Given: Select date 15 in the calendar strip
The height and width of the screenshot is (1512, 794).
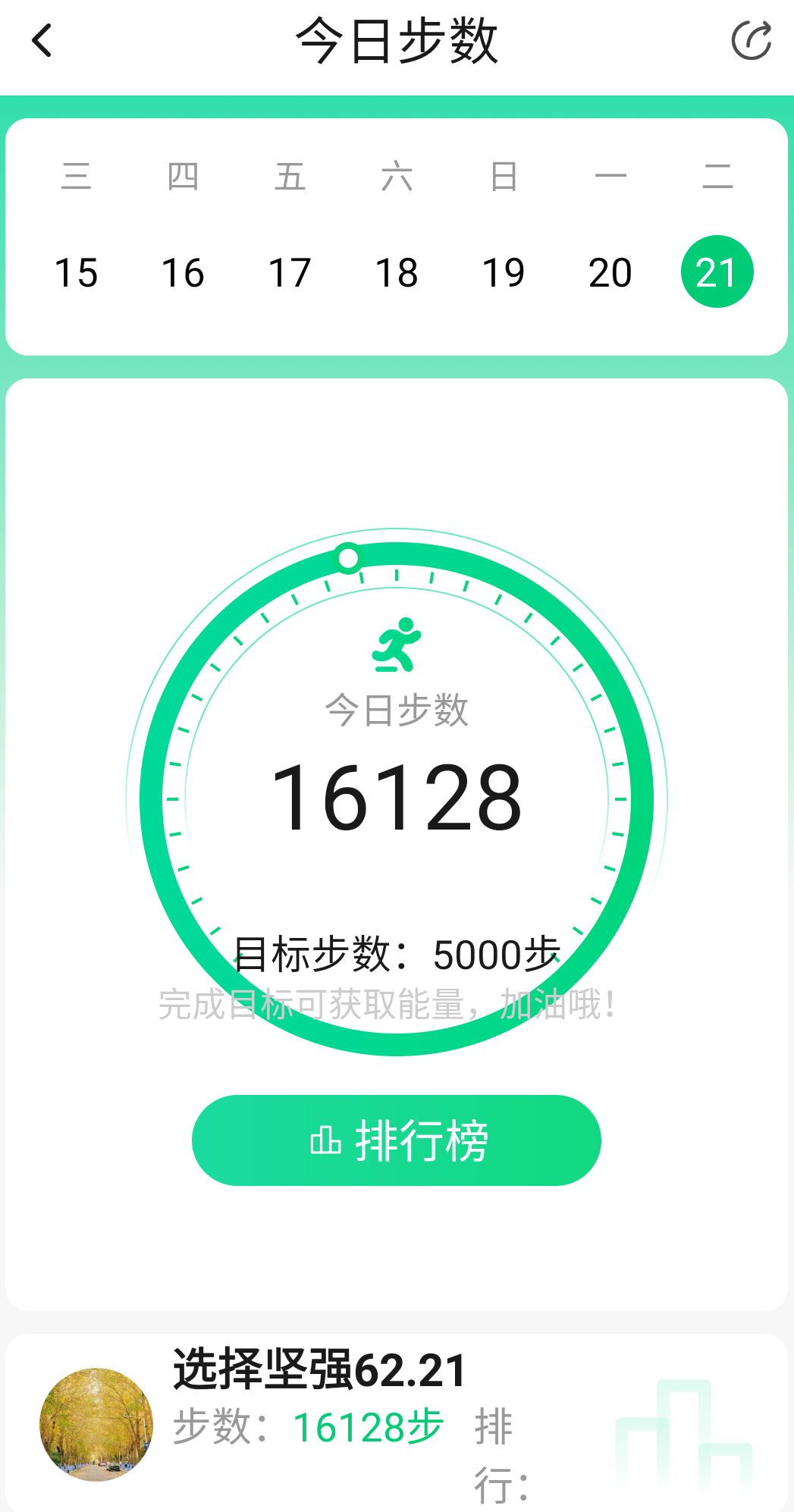Looking at the screenshot, I should tap(76, 271).
